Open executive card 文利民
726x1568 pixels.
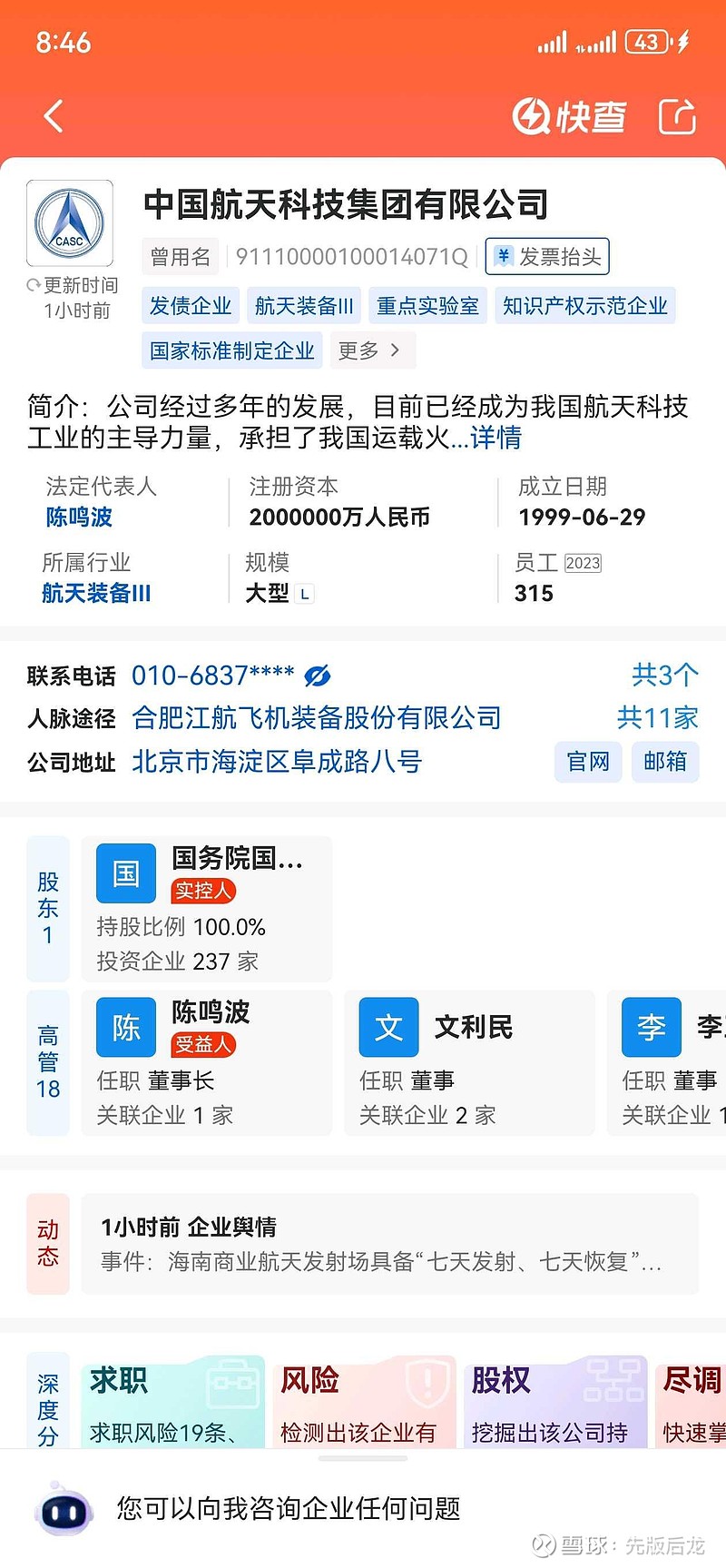point(469,1063)
